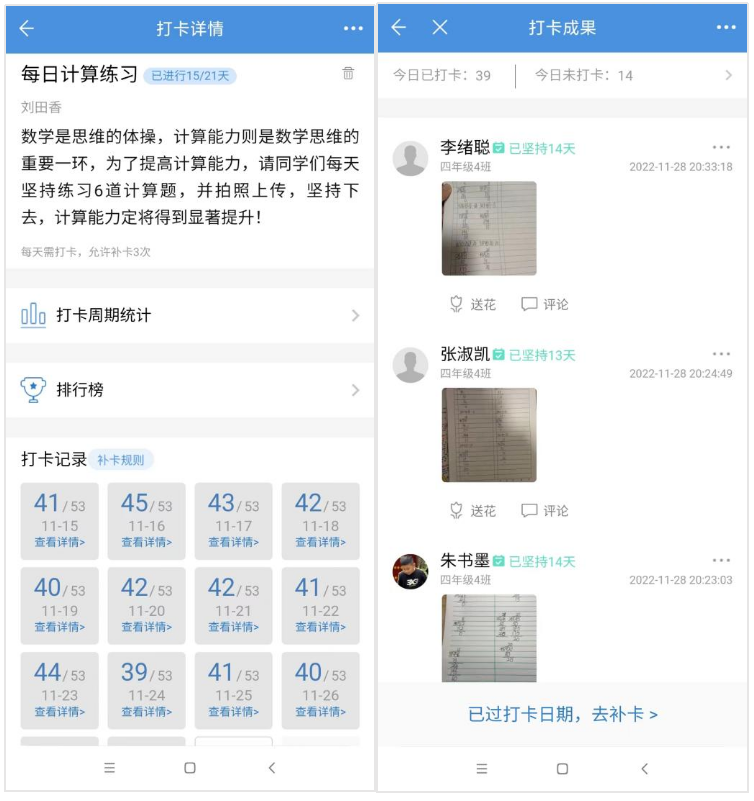The image size is (754, 801).
Task: Send flowers to 李绪聪's post
Action: pyautogui.click(x=472, y=304)
